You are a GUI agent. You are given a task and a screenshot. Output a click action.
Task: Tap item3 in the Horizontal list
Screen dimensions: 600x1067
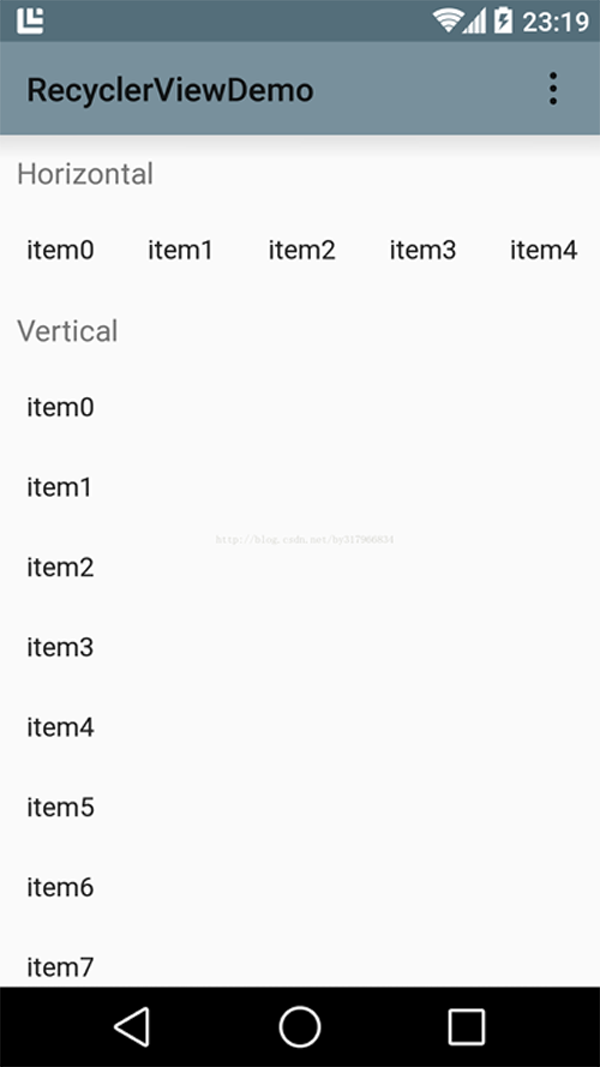coord(422,249)
